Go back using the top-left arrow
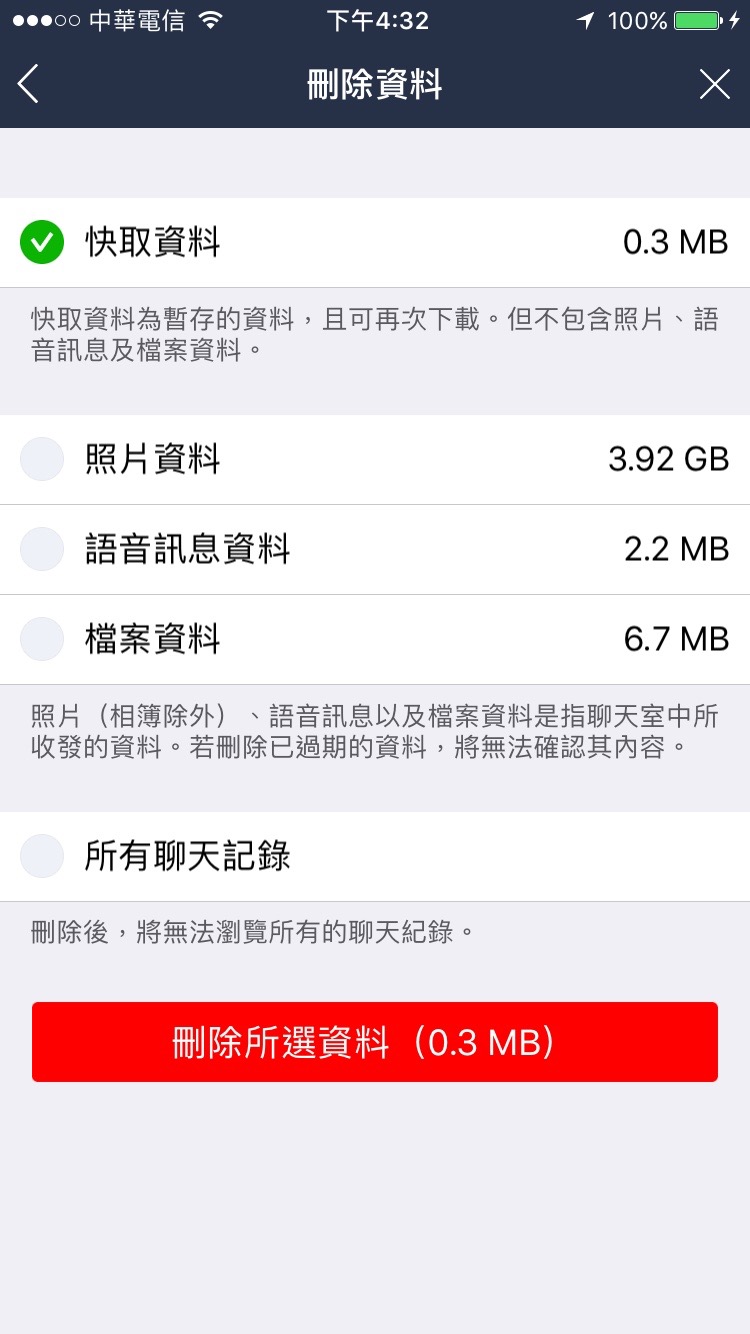750x1334 pixels. (29, 84)
